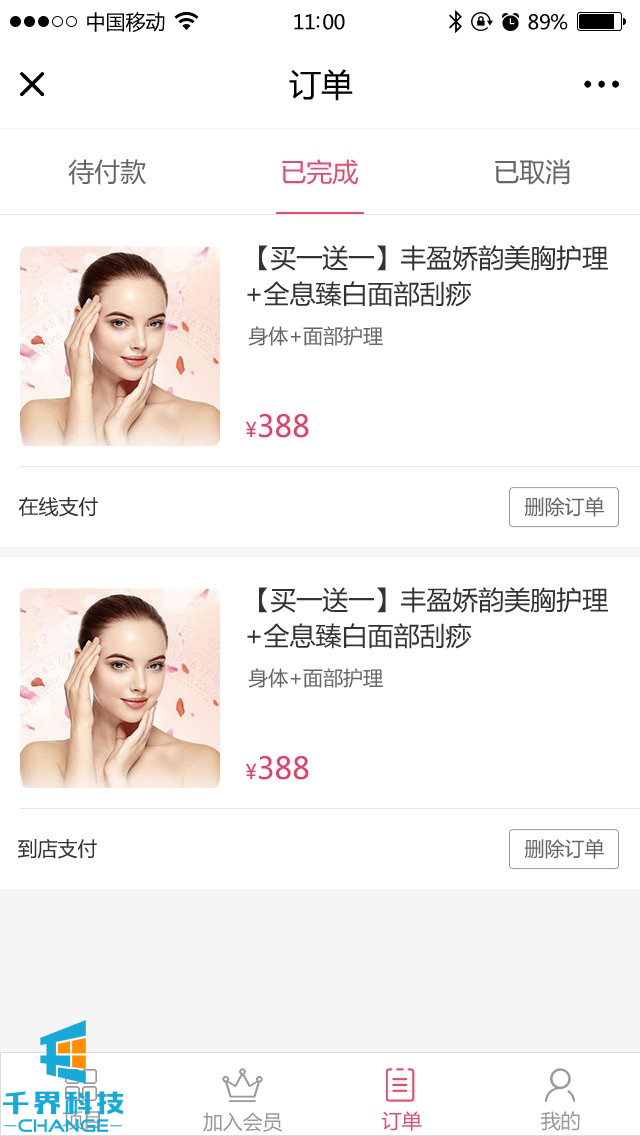Go to the 加入会员 tab
The width and height of the screenshot is (640, 1136).
coord(242,1098)
